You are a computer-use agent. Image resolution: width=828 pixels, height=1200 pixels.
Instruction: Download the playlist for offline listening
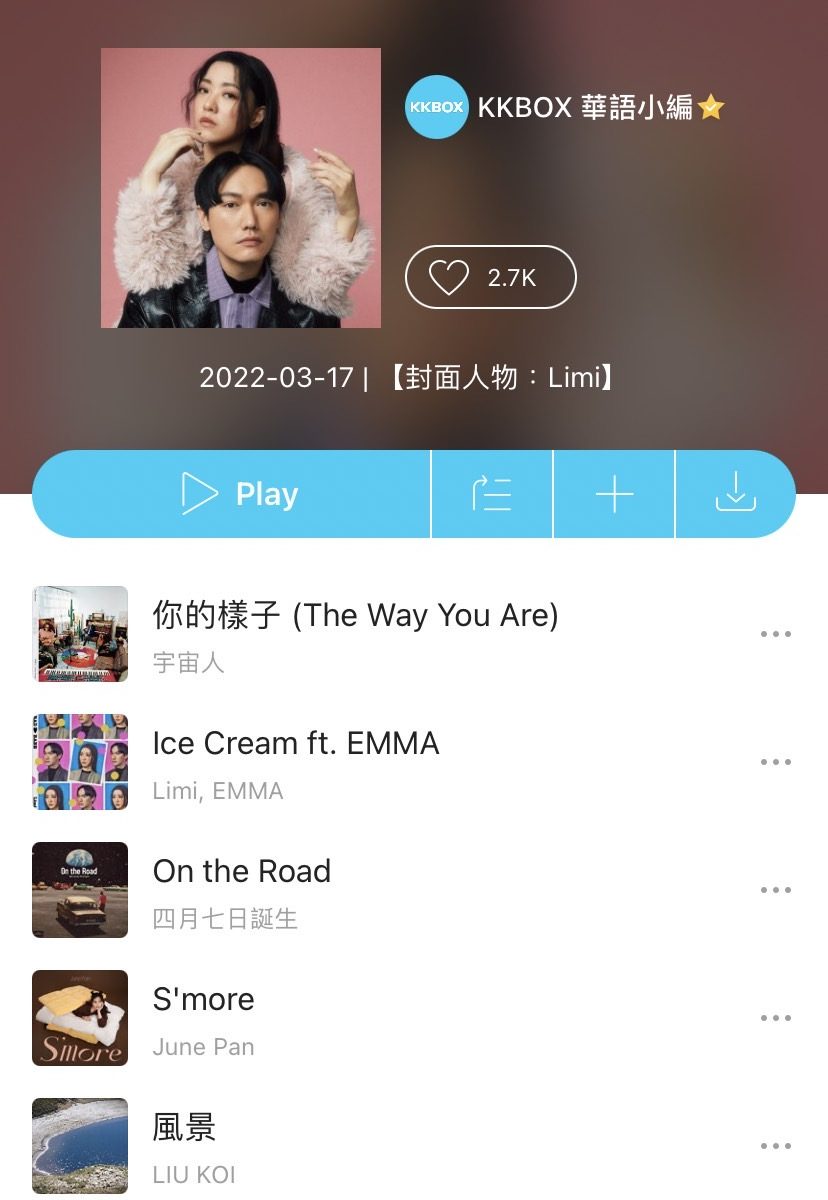pos(735,494)
